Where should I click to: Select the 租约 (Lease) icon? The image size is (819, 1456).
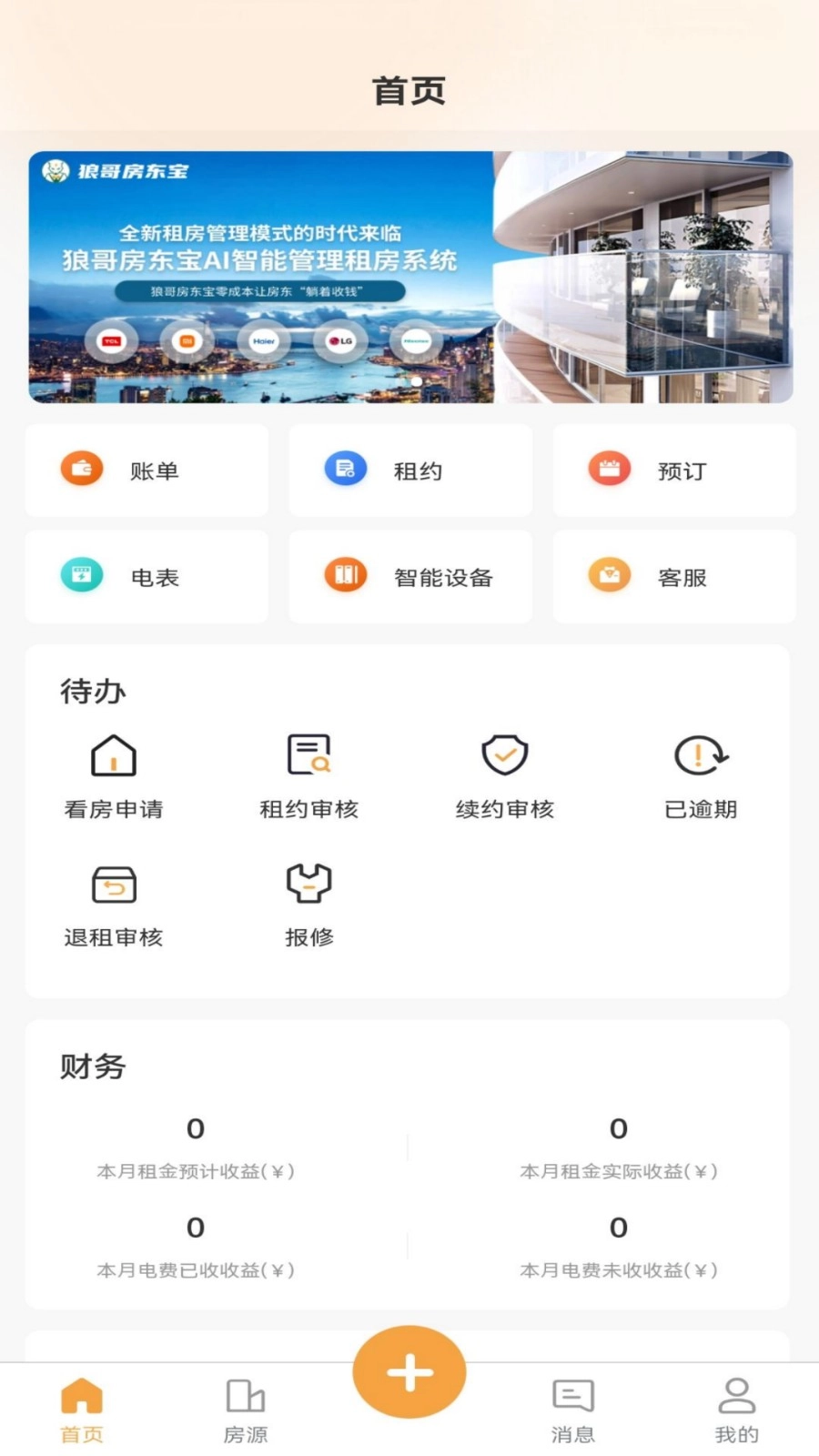pyautogui.click(x=409, y=470)
